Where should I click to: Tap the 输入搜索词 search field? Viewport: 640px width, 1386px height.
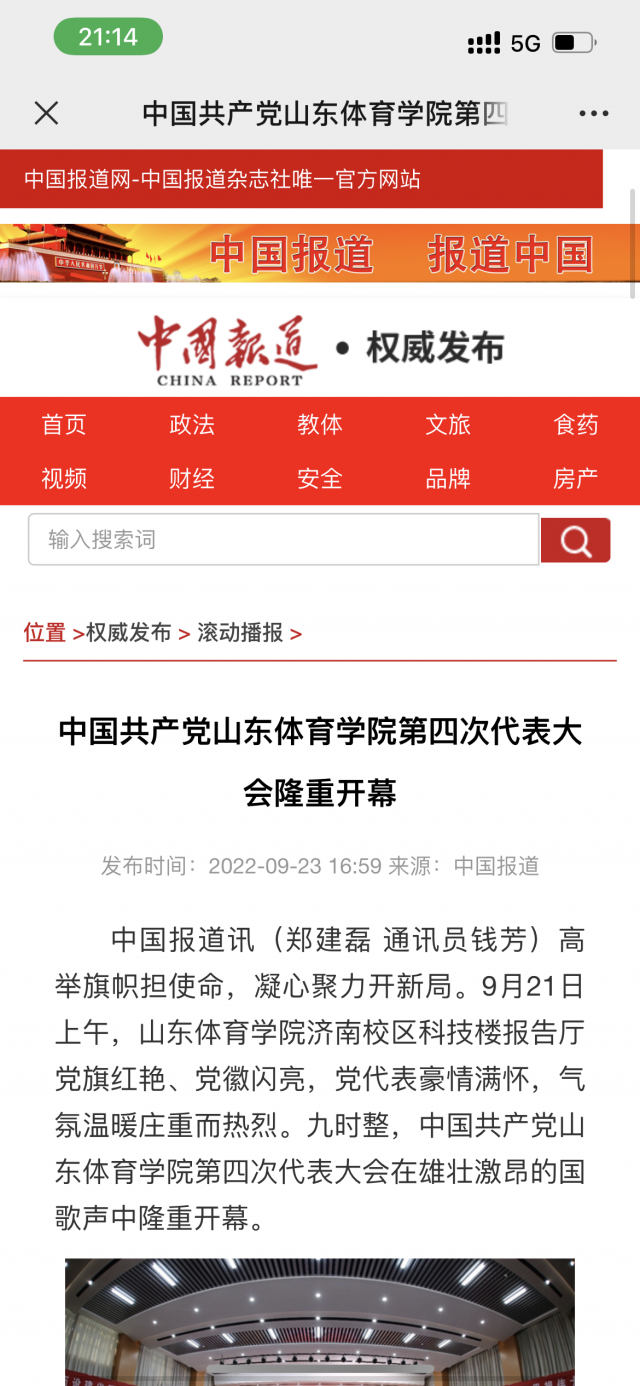click(283, 540)
